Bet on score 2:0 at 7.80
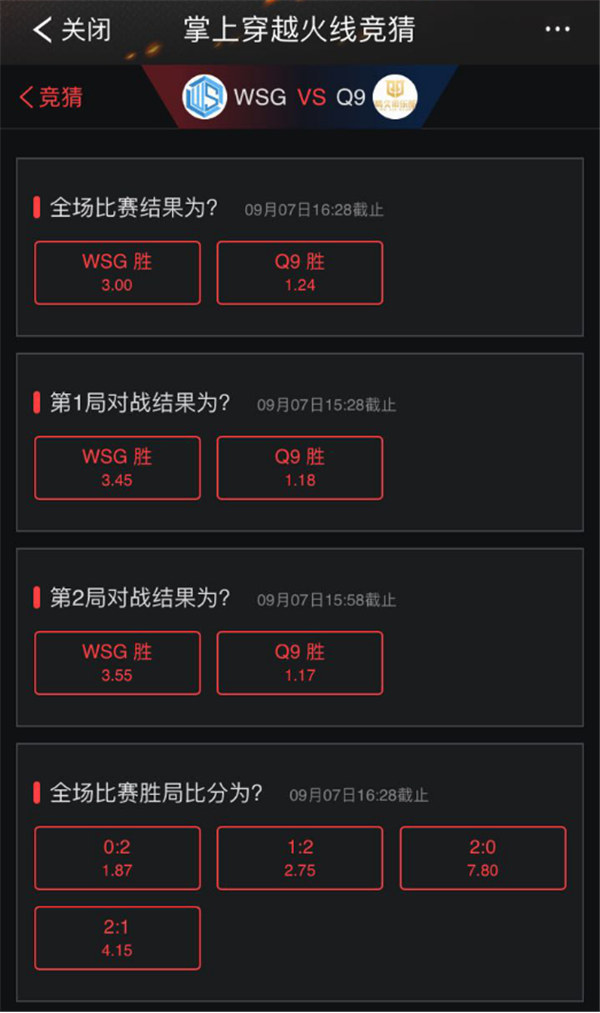 (483, 858)
